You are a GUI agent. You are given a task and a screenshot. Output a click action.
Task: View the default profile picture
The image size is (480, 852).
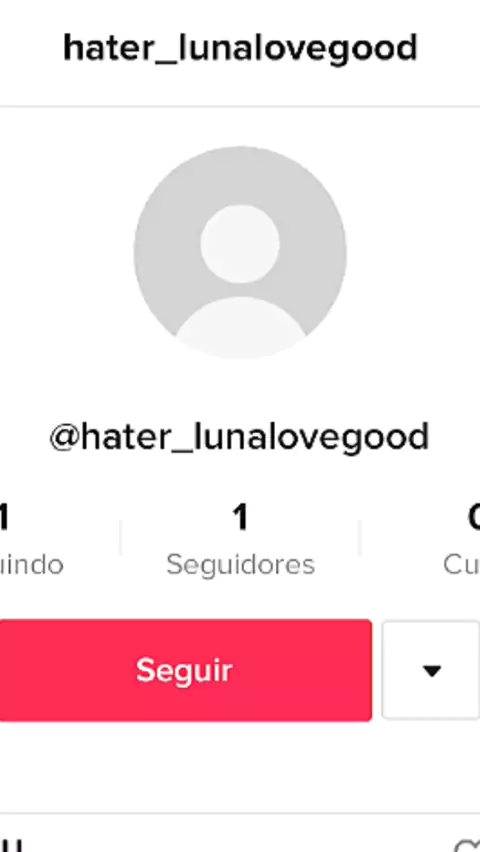click(x=240, y=252)
